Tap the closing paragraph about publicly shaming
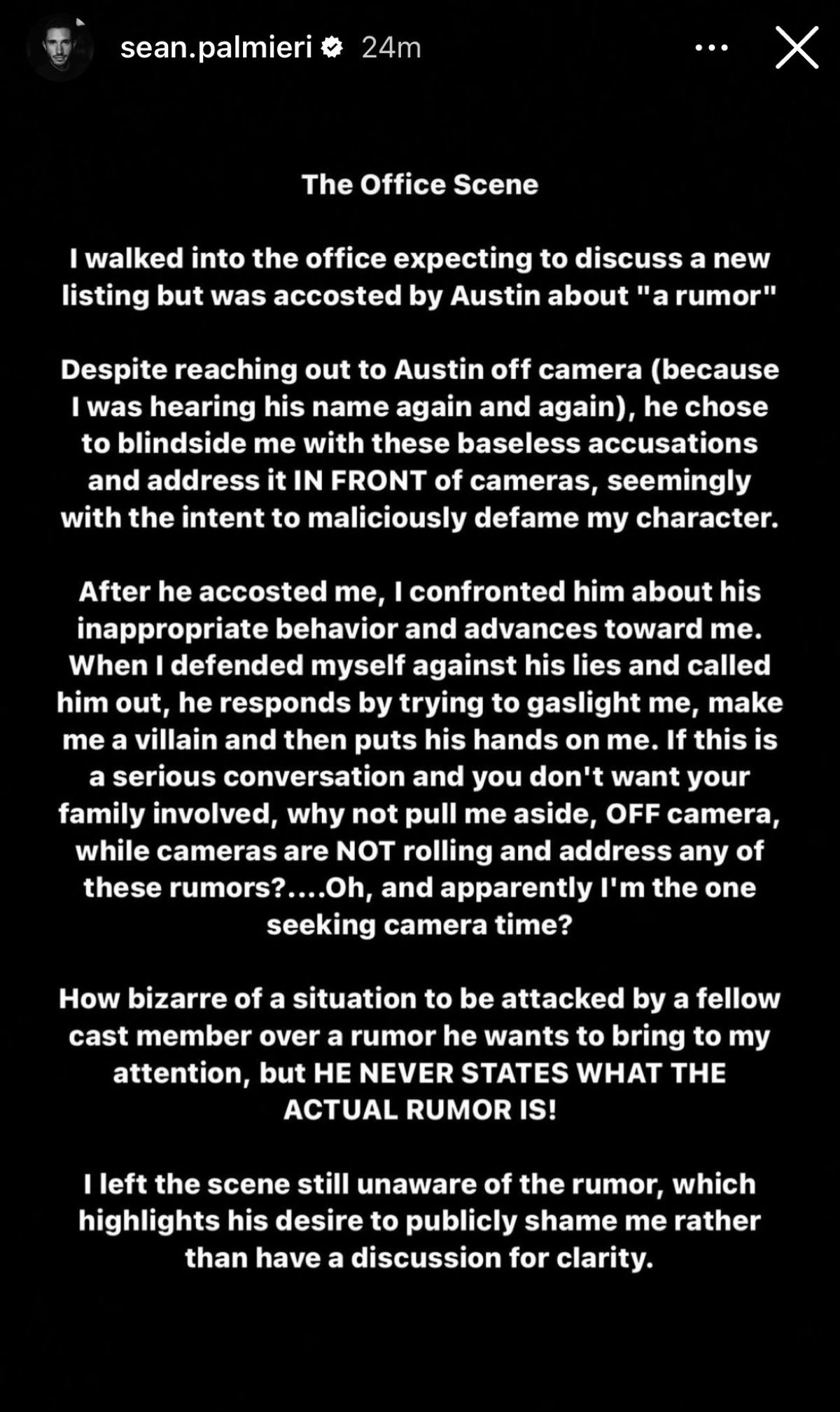Image resolution: width=840 pixels, height=1412 pixels. (x=420, y=1219)
